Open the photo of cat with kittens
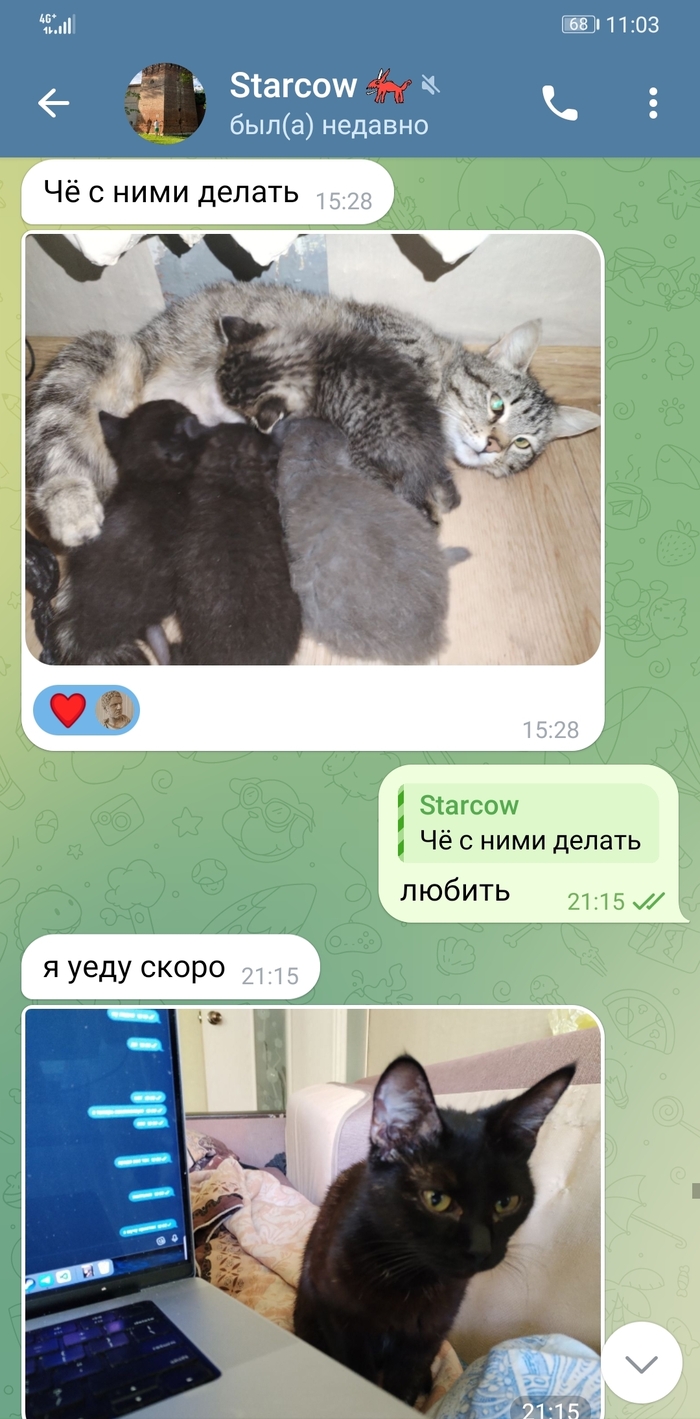Viewport: 700px width, 1419px height. pos(313,450)
